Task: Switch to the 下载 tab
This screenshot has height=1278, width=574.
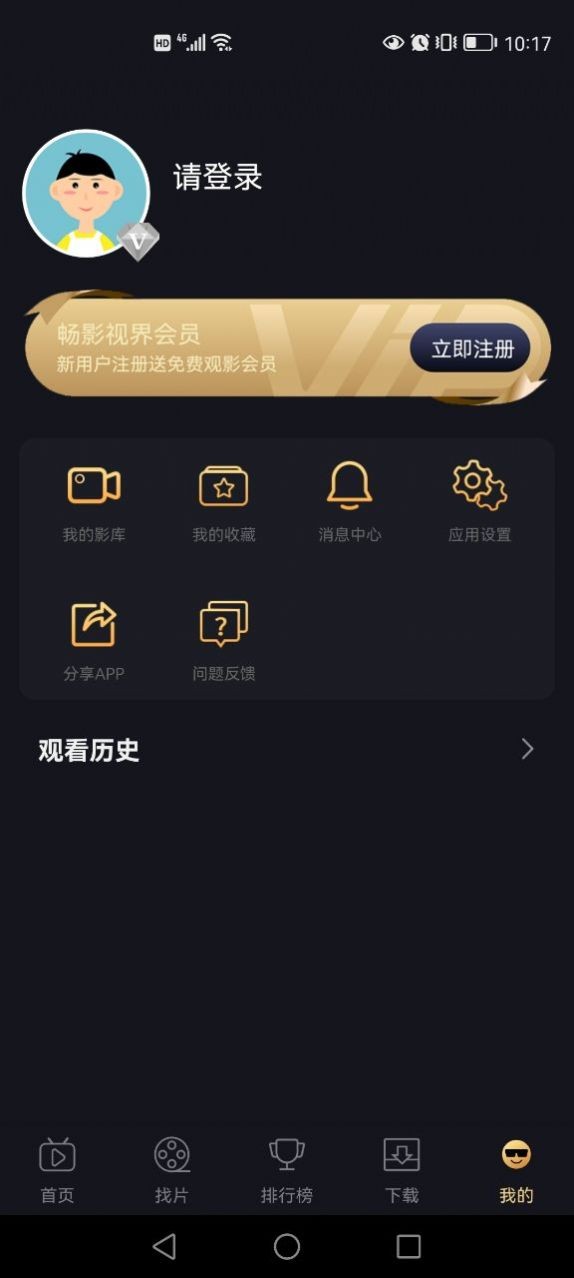Action: pos(402,1170)
